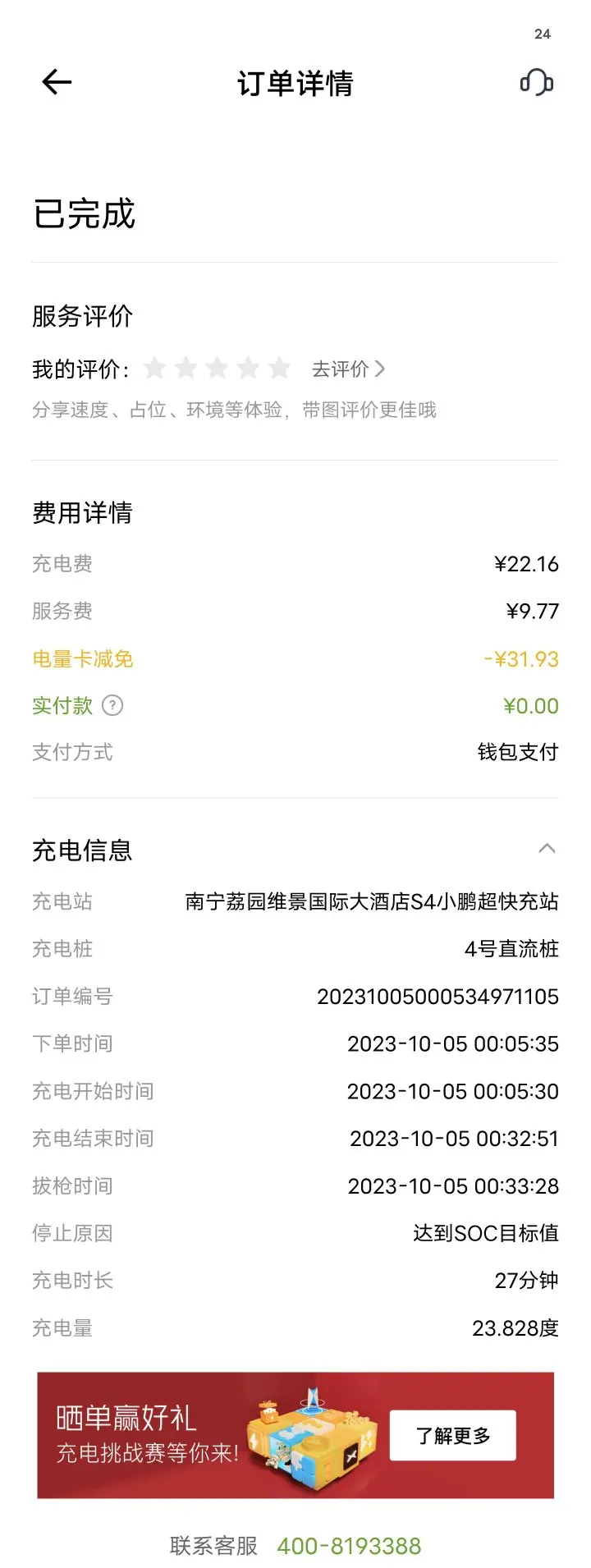The height and width of the screenshot is (1568, 591).
Task: Call customer service at 400-8193388
Action: pos(349,1546)
